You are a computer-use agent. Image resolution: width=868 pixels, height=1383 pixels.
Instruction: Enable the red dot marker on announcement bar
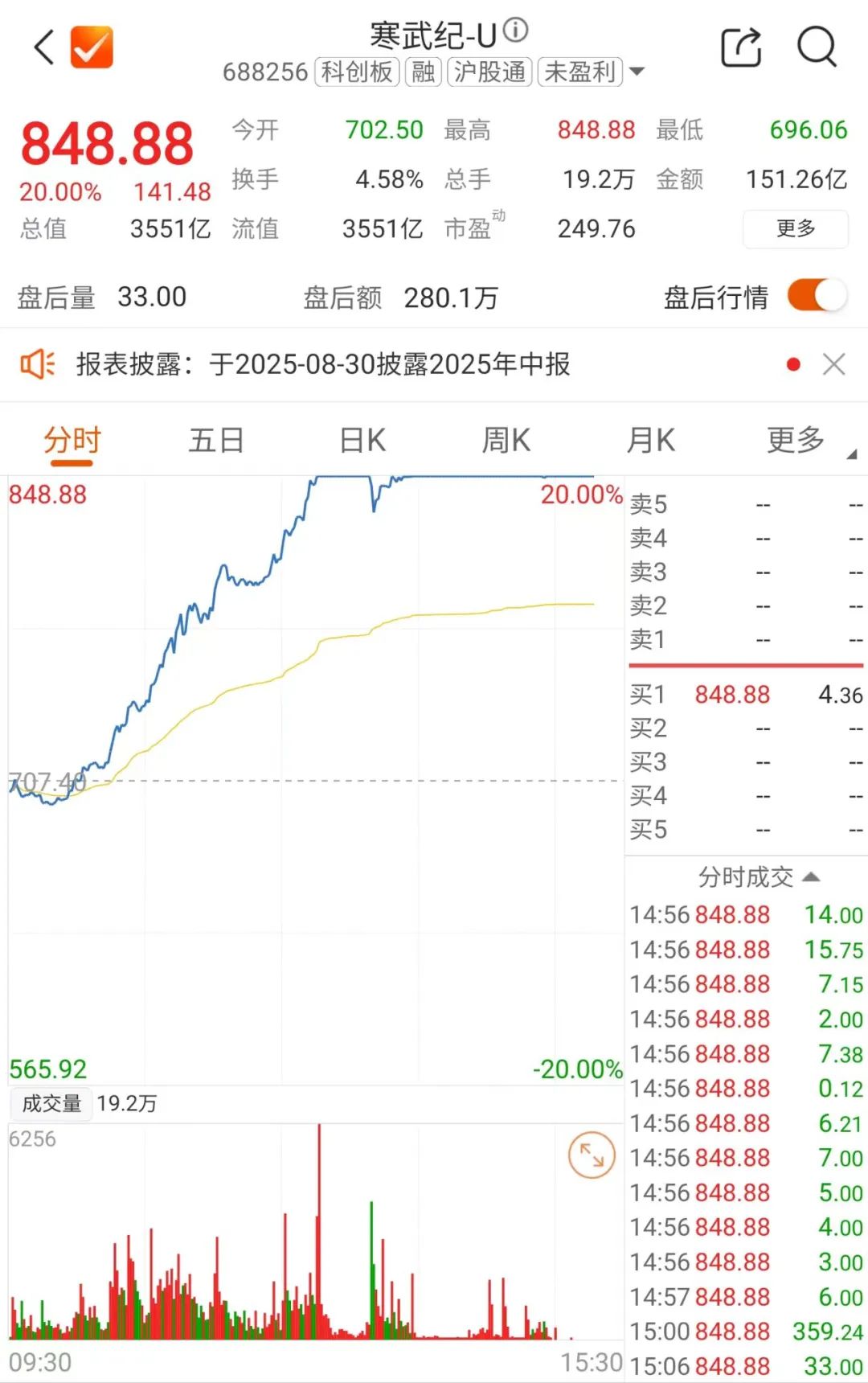point(793,363)
